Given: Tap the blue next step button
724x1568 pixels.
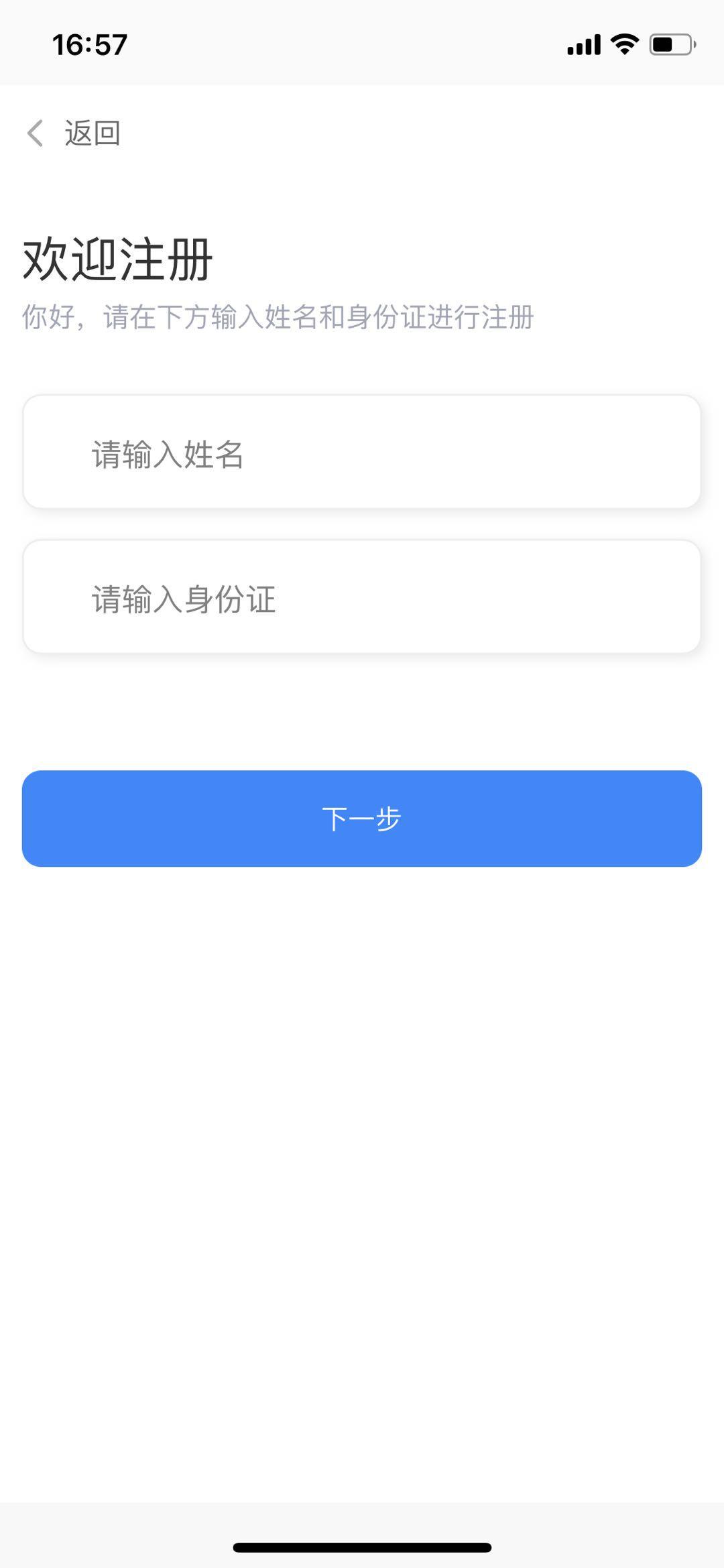Looking at the screenshot, I should point(362,819).
